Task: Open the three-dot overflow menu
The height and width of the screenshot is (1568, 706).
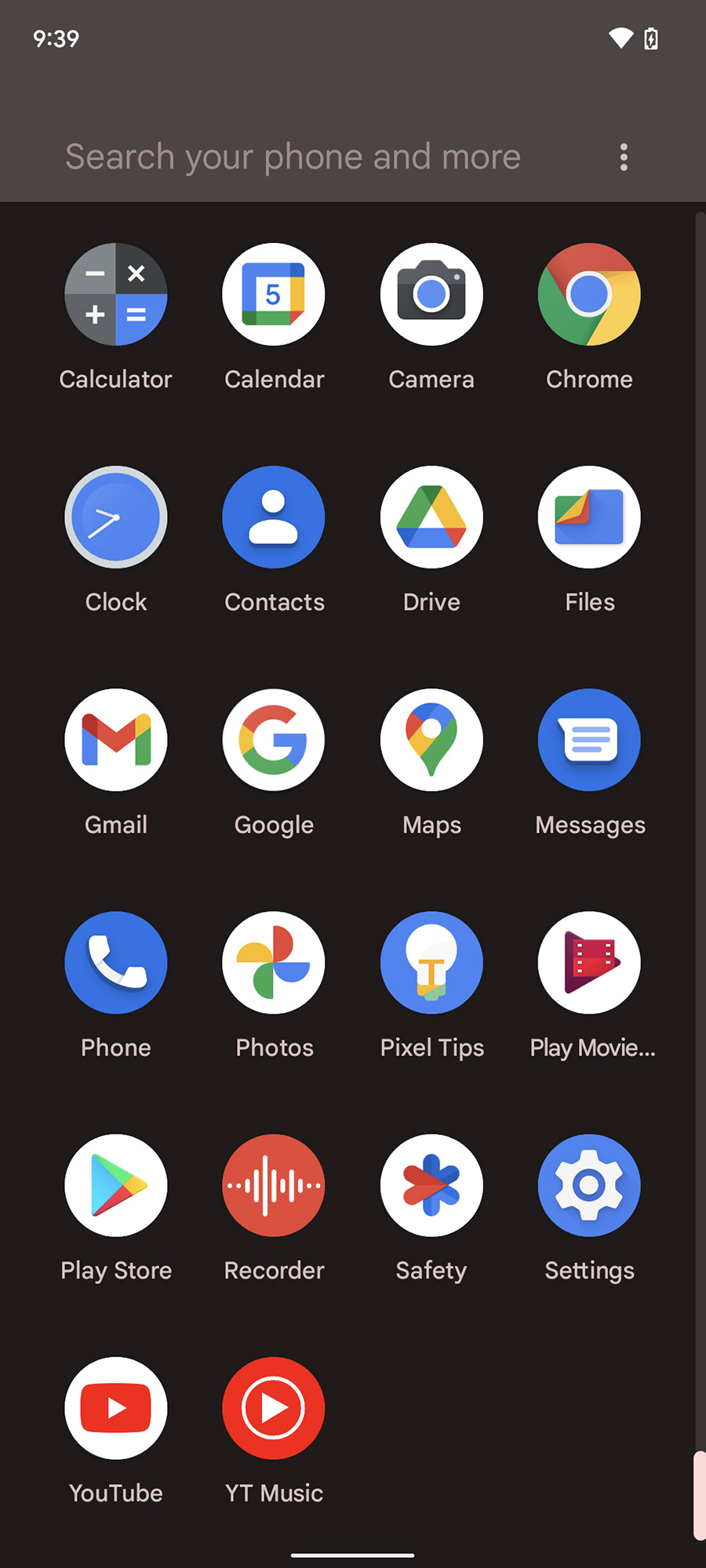Action: (624, 157)
